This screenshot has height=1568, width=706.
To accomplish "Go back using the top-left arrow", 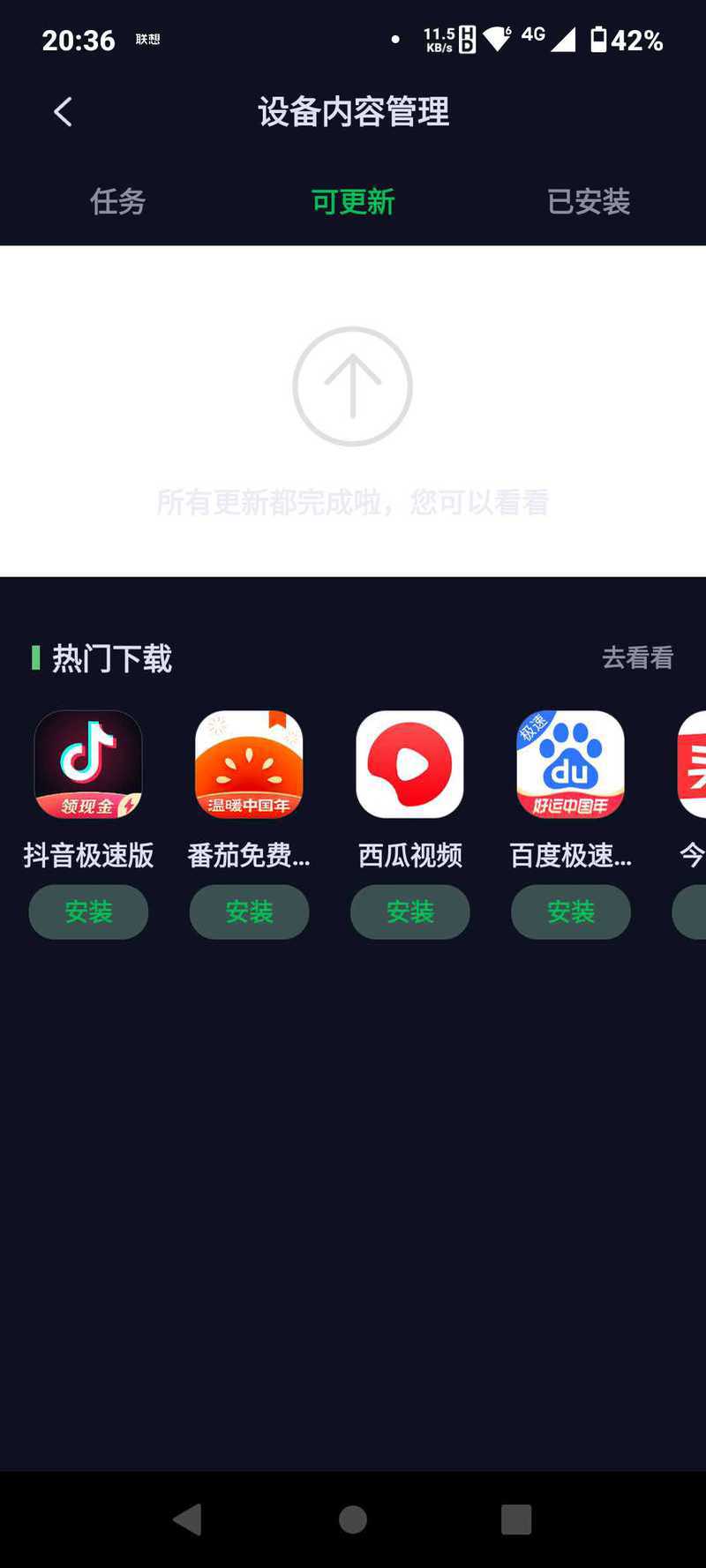I will [x=63, y=112].
